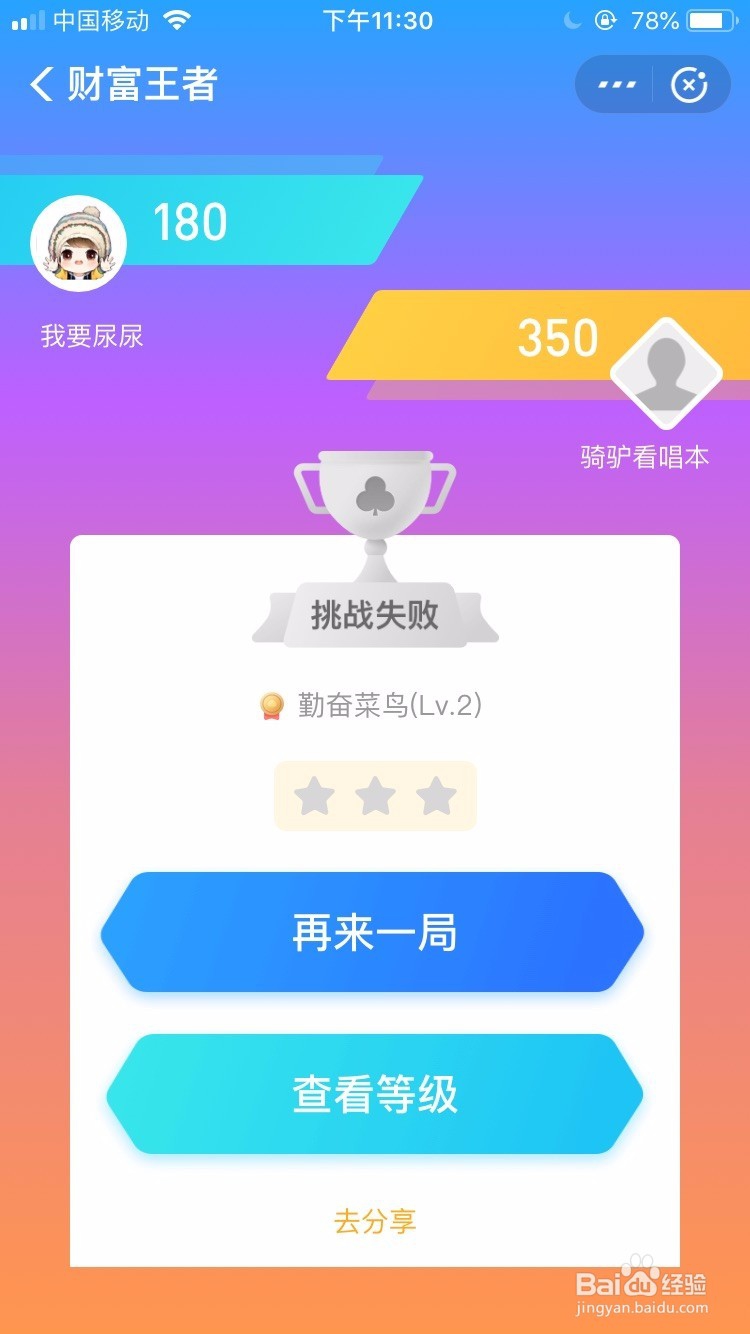Tap the third gray star
The image size is (750, 1334).
[435, 795]
